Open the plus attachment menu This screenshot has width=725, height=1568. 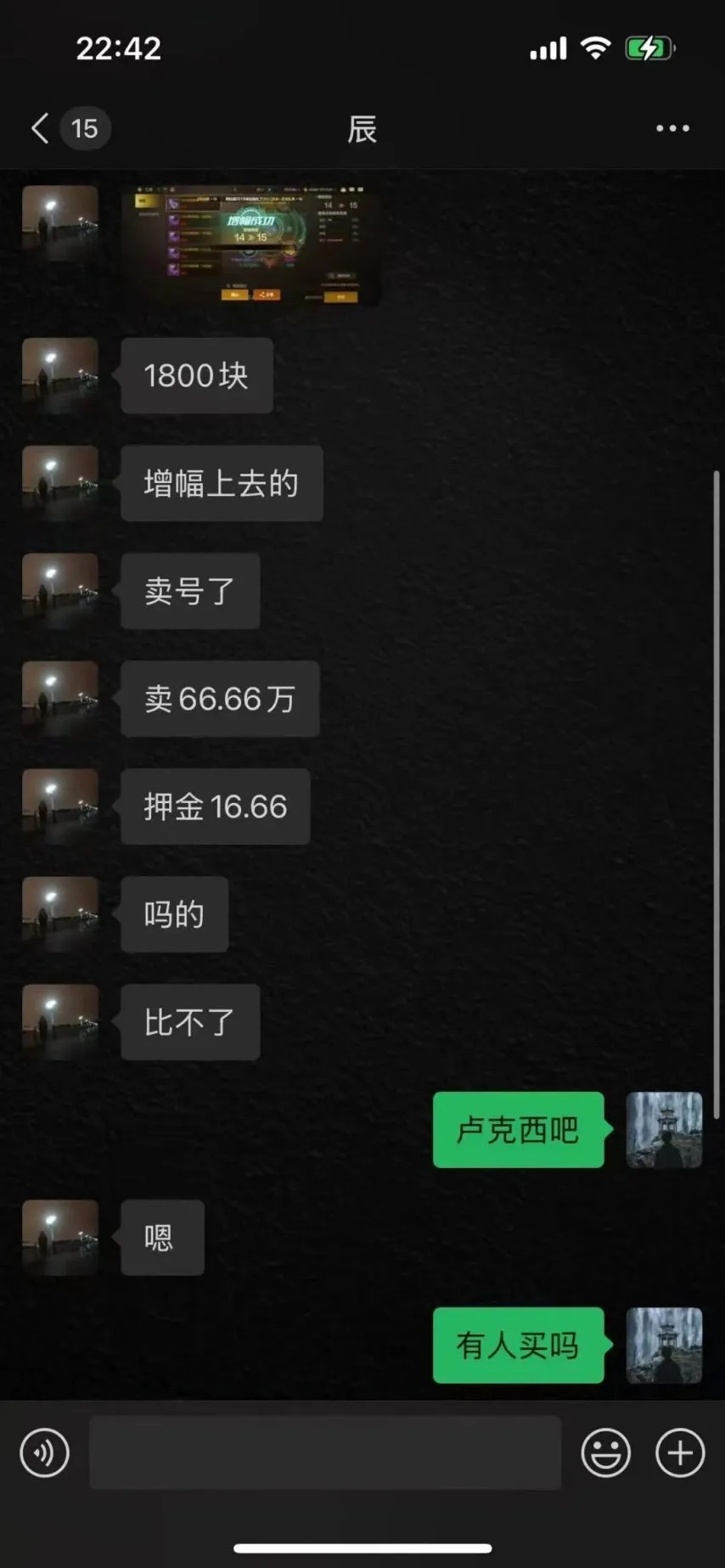click(680, 1453)
